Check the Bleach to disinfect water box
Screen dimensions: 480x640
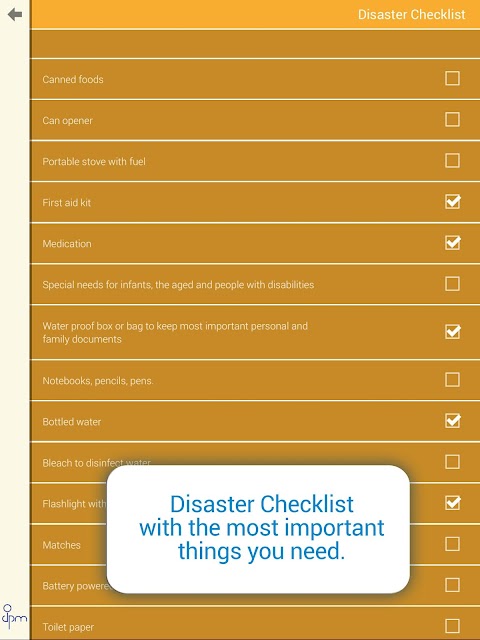tap(452, 462)
